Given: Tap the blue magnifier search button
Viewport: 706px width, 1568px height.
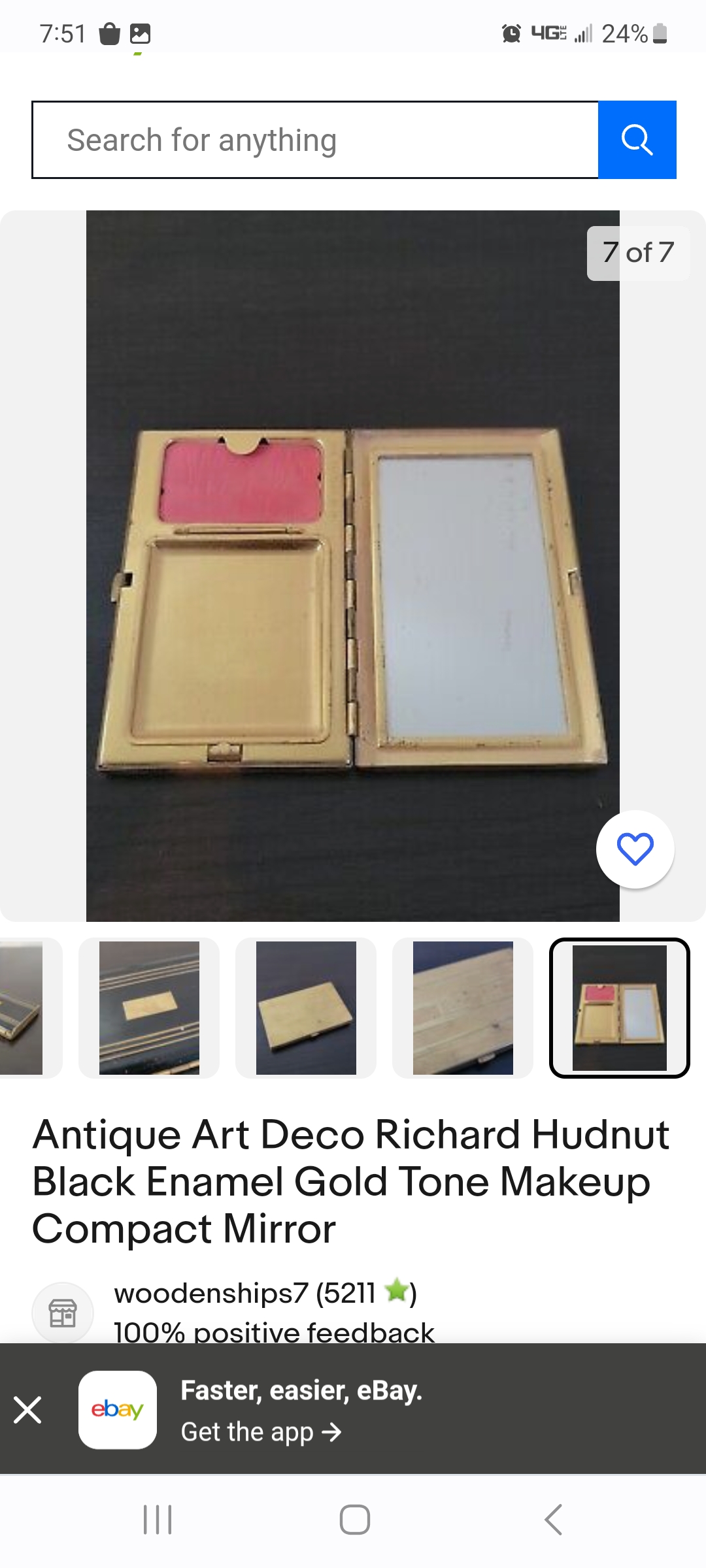Looking at the screenshot, I should click(637, 140).
